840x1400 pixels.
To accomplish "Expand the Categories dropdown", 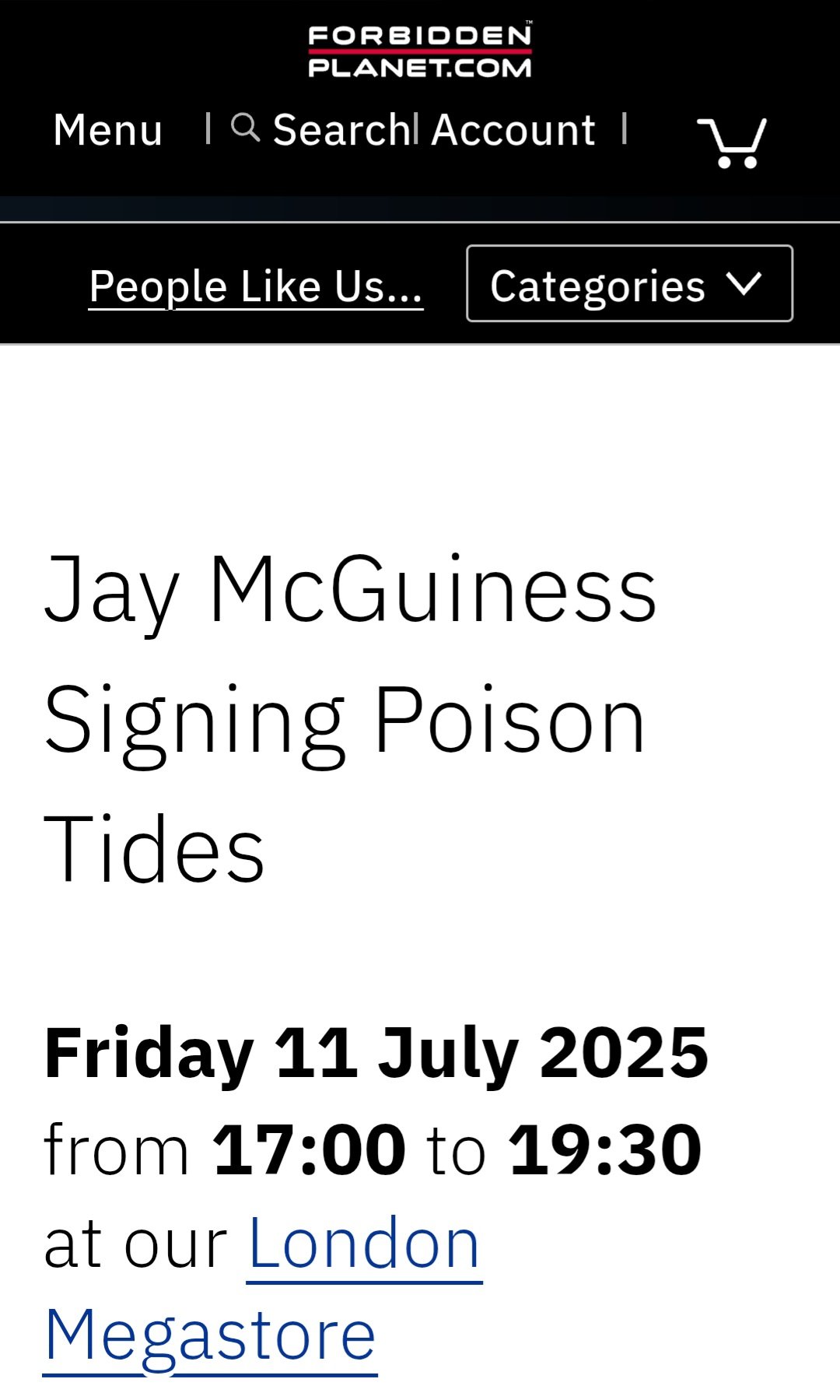I will (x=629, y=284).
